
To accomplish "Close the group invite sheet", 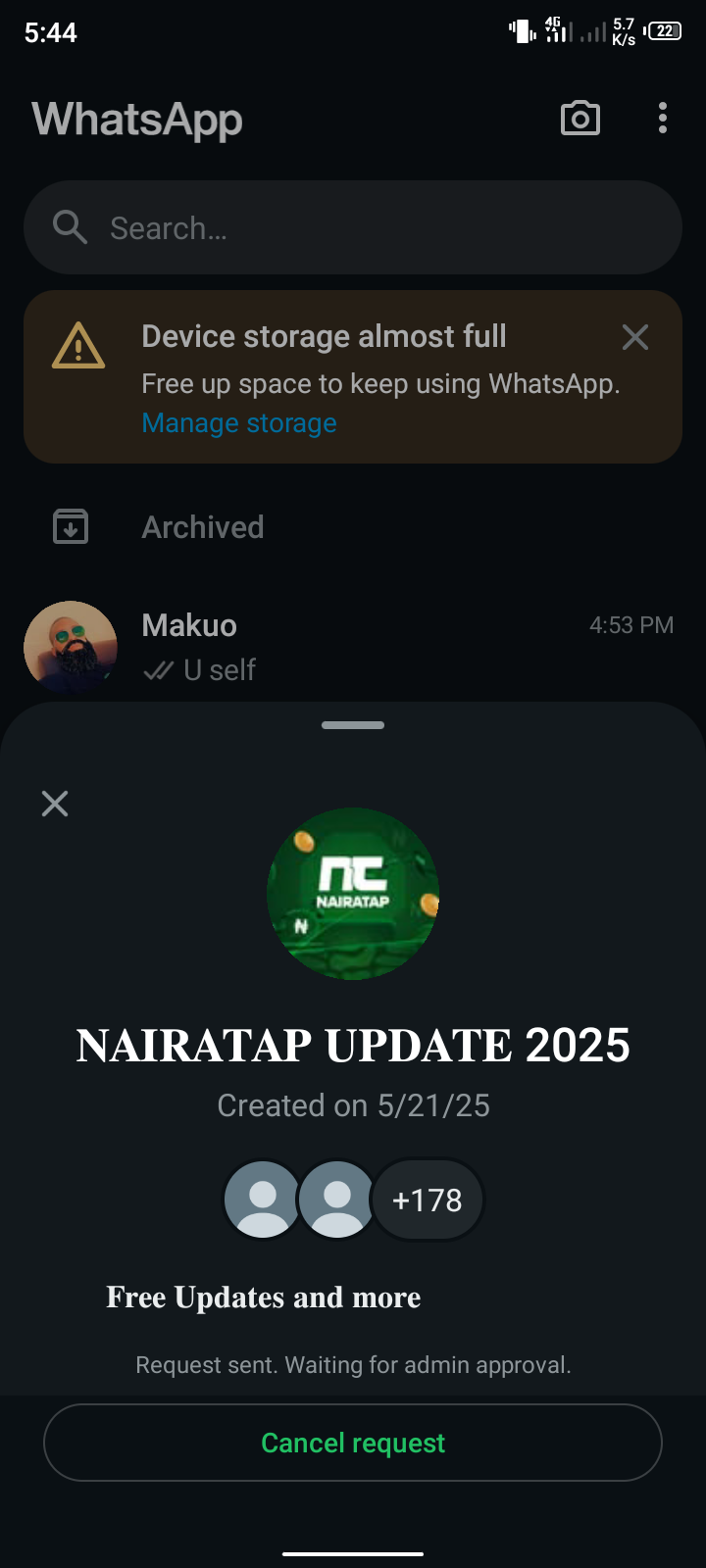I will (55, 804).
